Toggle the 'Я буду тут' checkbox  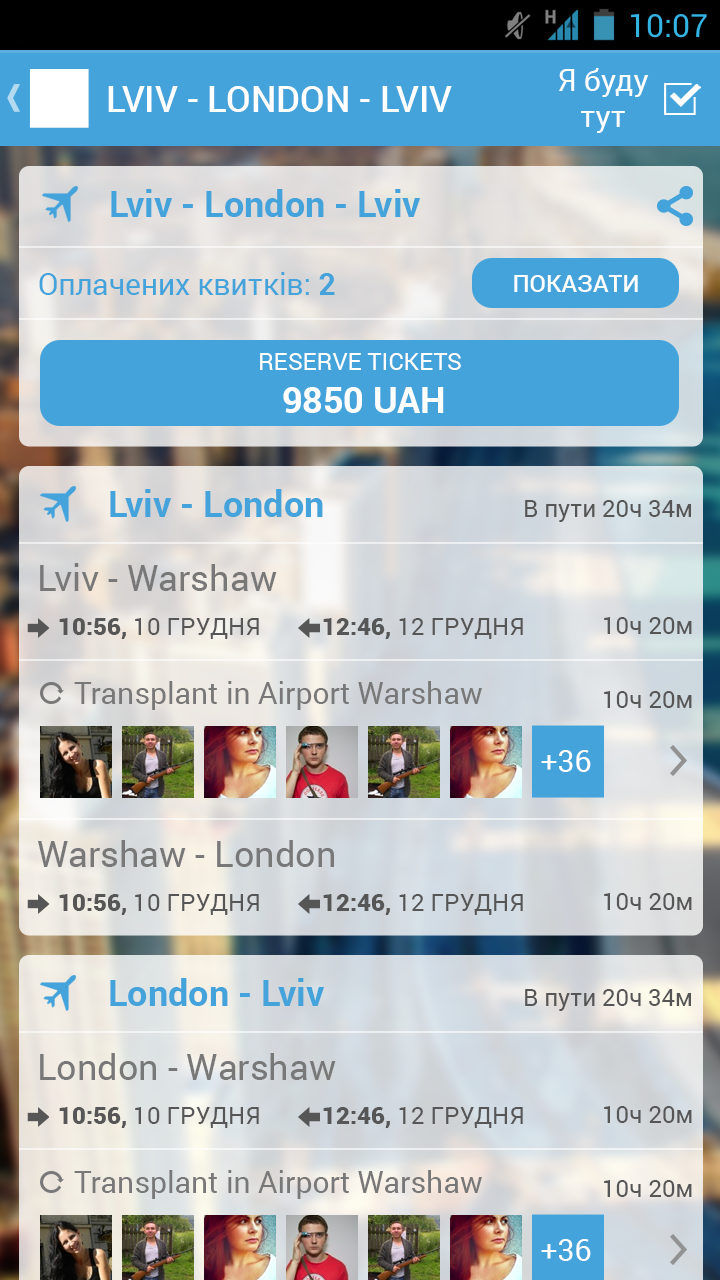tap(681, 98)
